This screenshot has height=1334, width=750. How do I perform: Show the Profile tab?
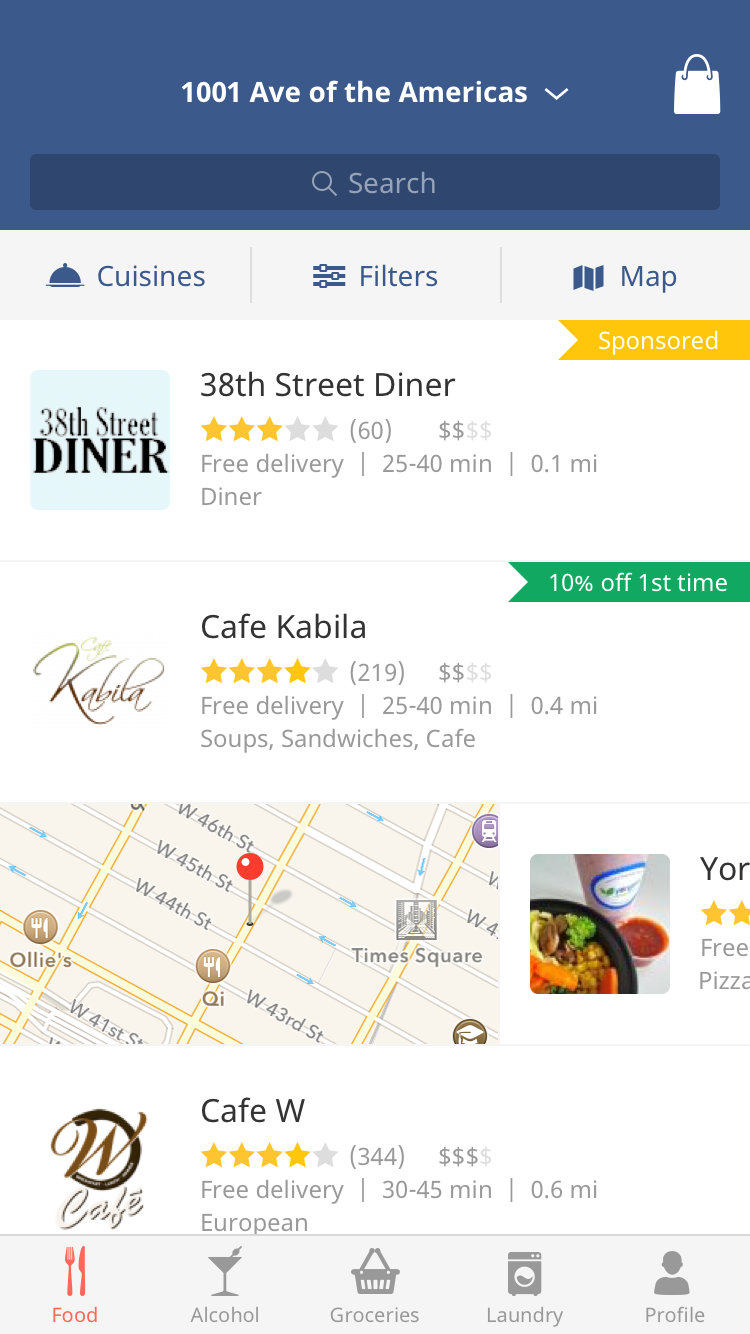pos(674,1286)
